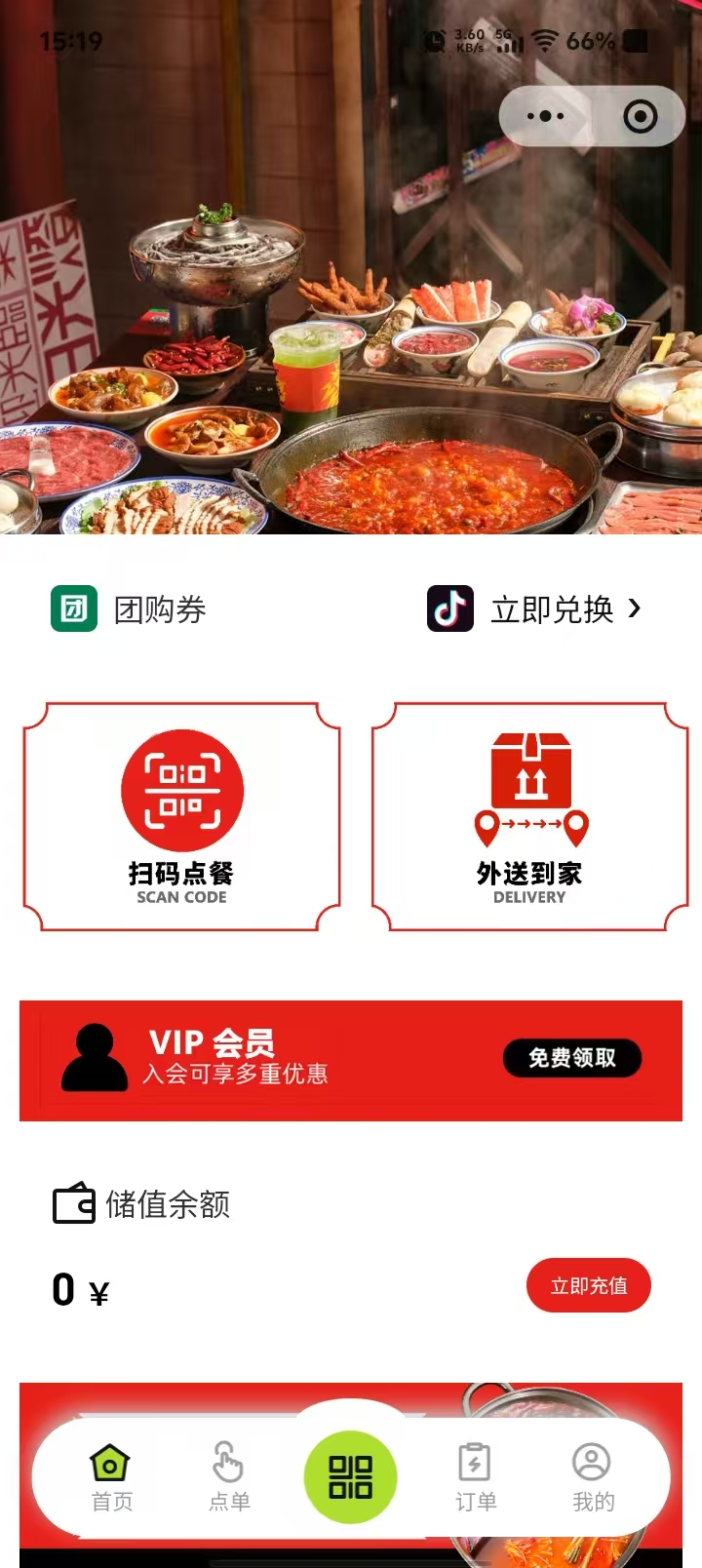Tap 立即充值 to top up balance
Image resolution: width=702 pixels, height=1568 pixels.
[588, 1285]
